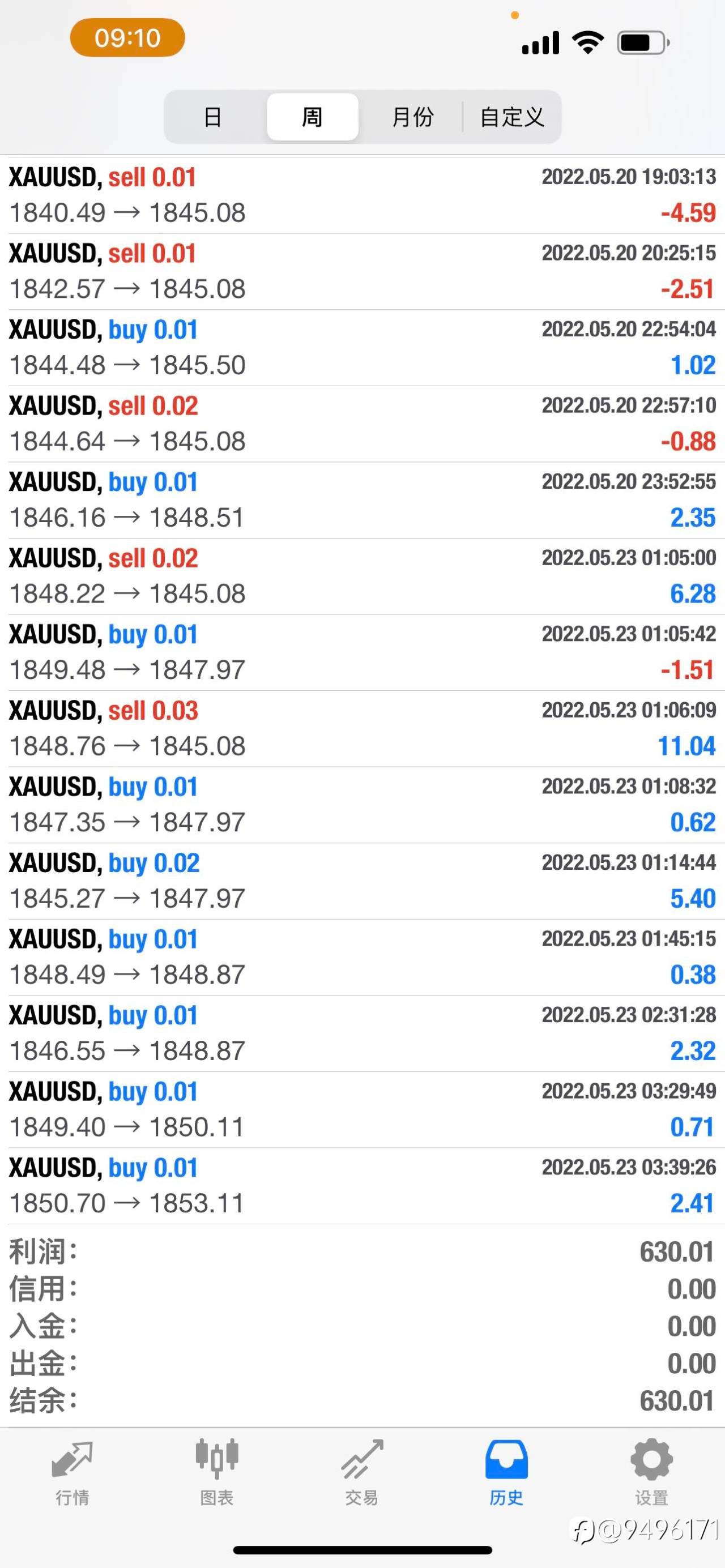Viewport: 725px width, 1568px height.
Task: Tap the buy 0.01 trade at 22:54:04
Action: [362, 348]
